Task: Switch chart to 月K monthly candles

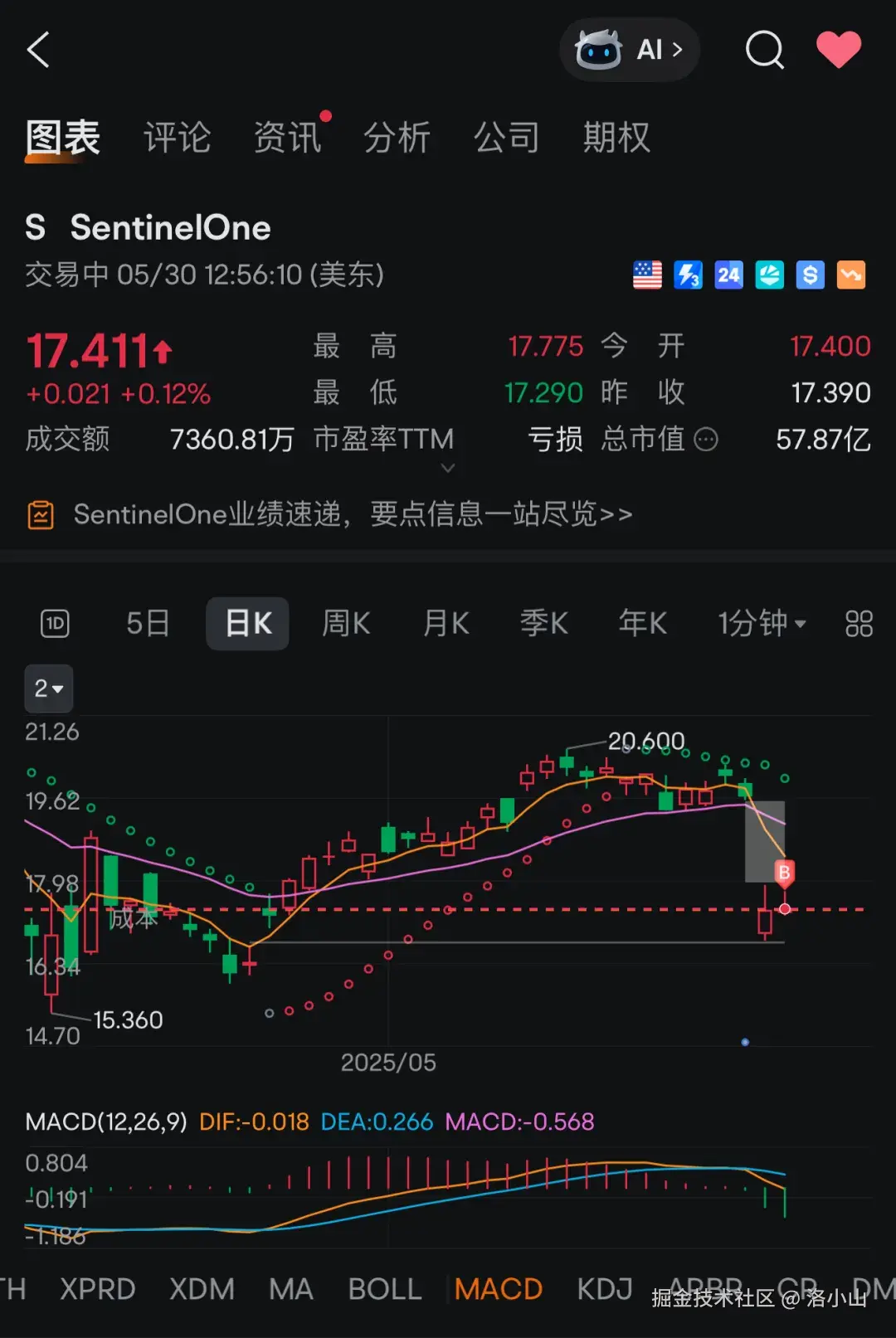Action: point(446,623)
